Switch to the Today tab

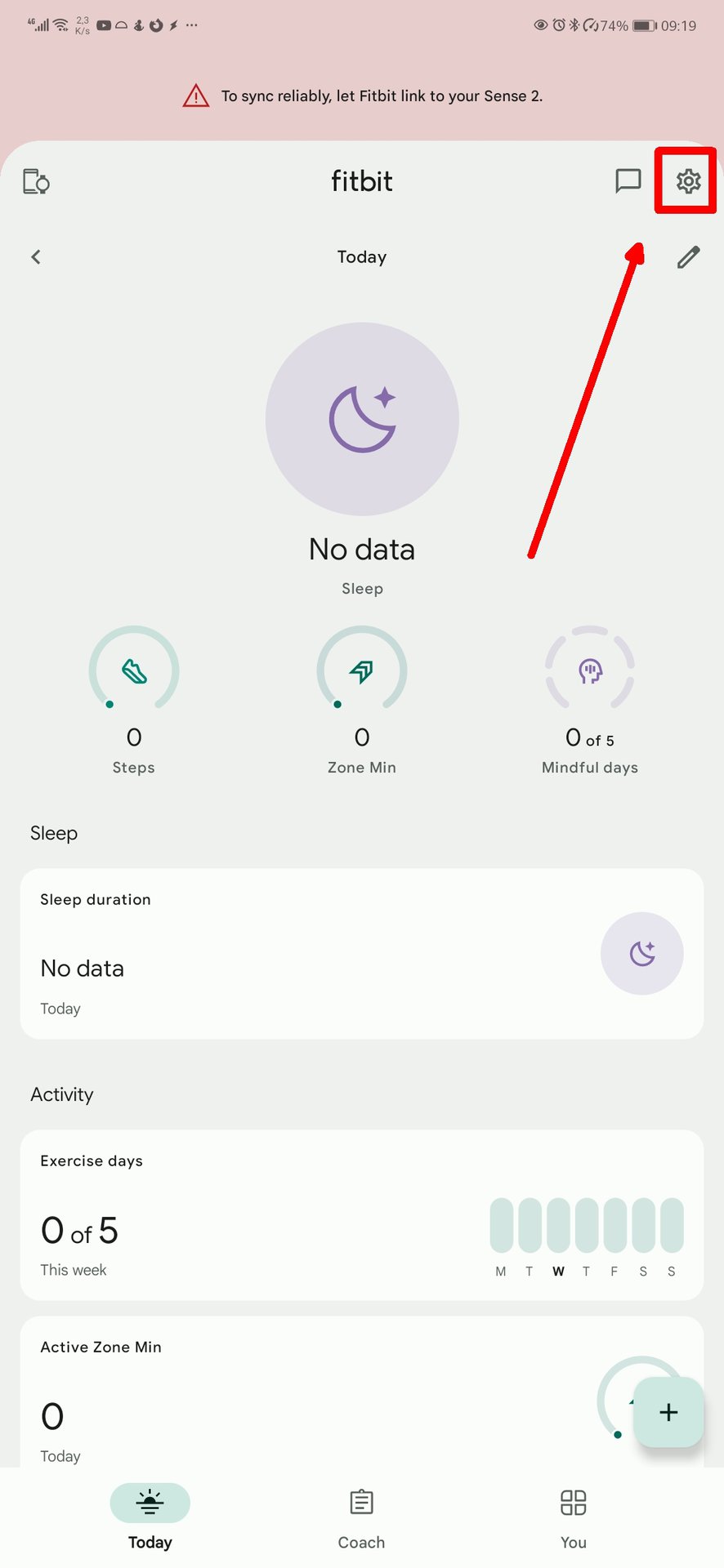tap(150, 1517)
